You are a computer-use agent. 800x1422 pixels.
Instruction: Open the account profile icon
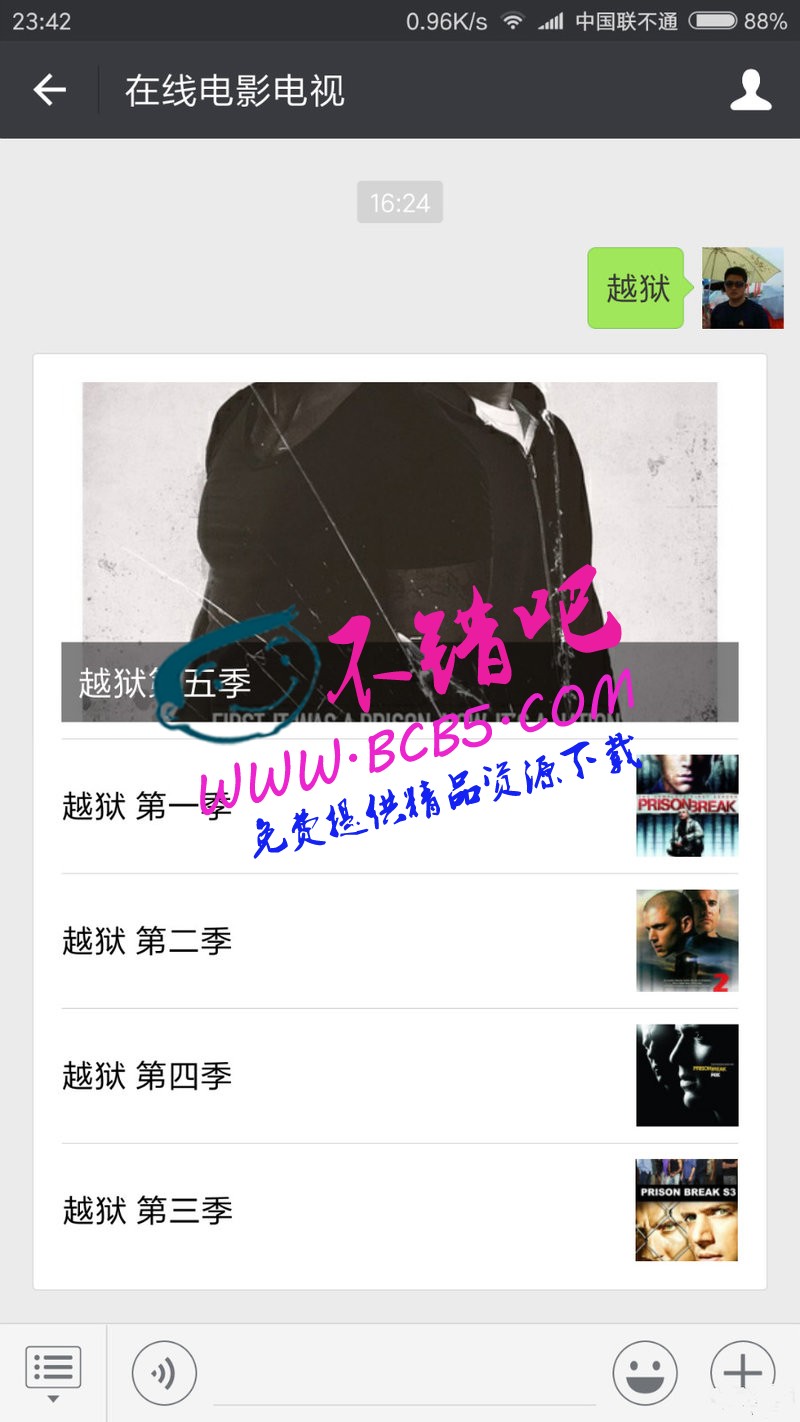[750, 90]
